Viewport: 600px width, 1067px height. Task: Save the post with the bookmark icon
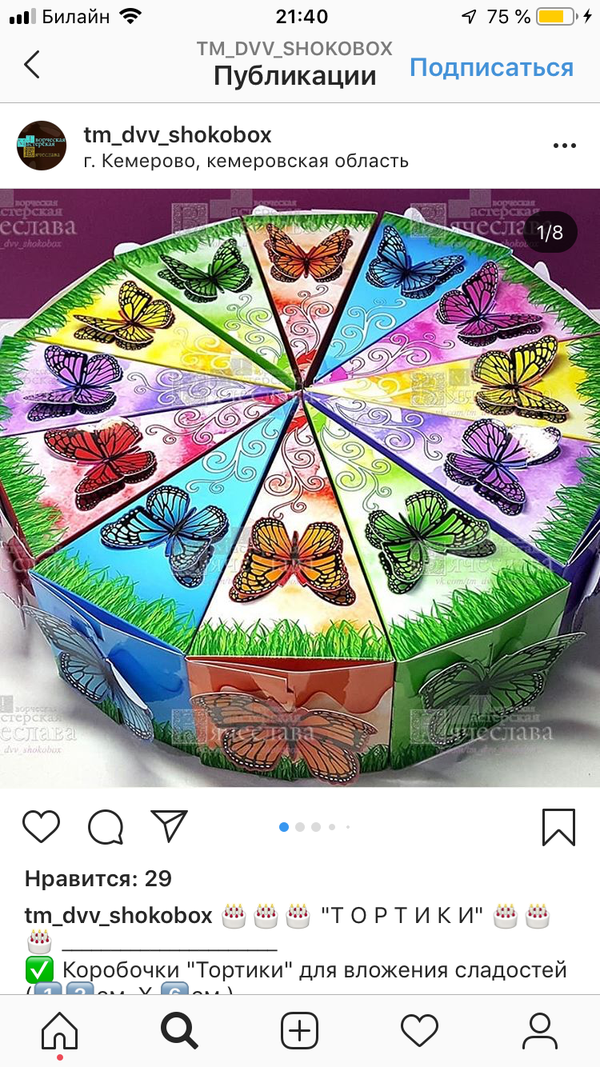coord(558,826)
